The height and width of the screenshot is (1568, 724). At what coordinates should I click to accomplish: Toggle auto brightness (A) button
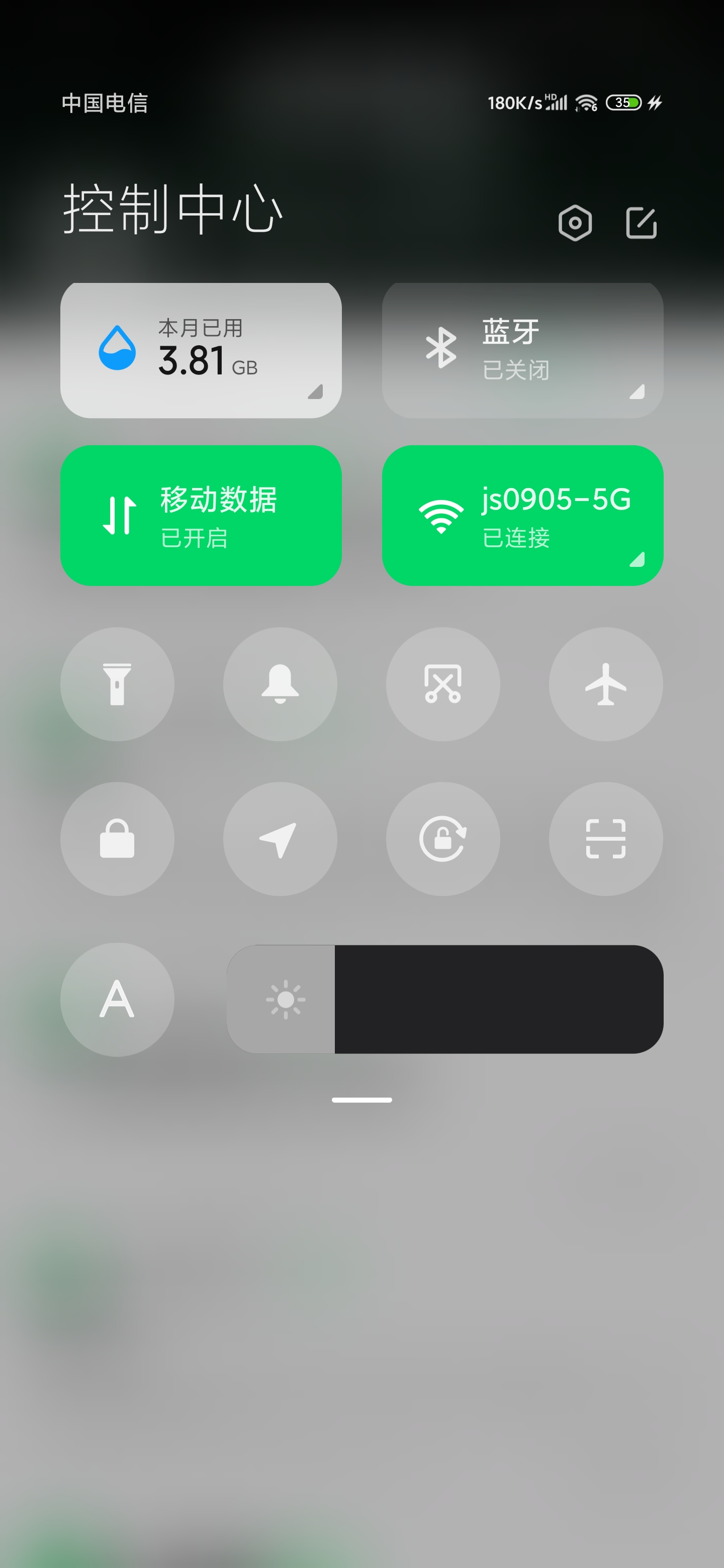118,1000
